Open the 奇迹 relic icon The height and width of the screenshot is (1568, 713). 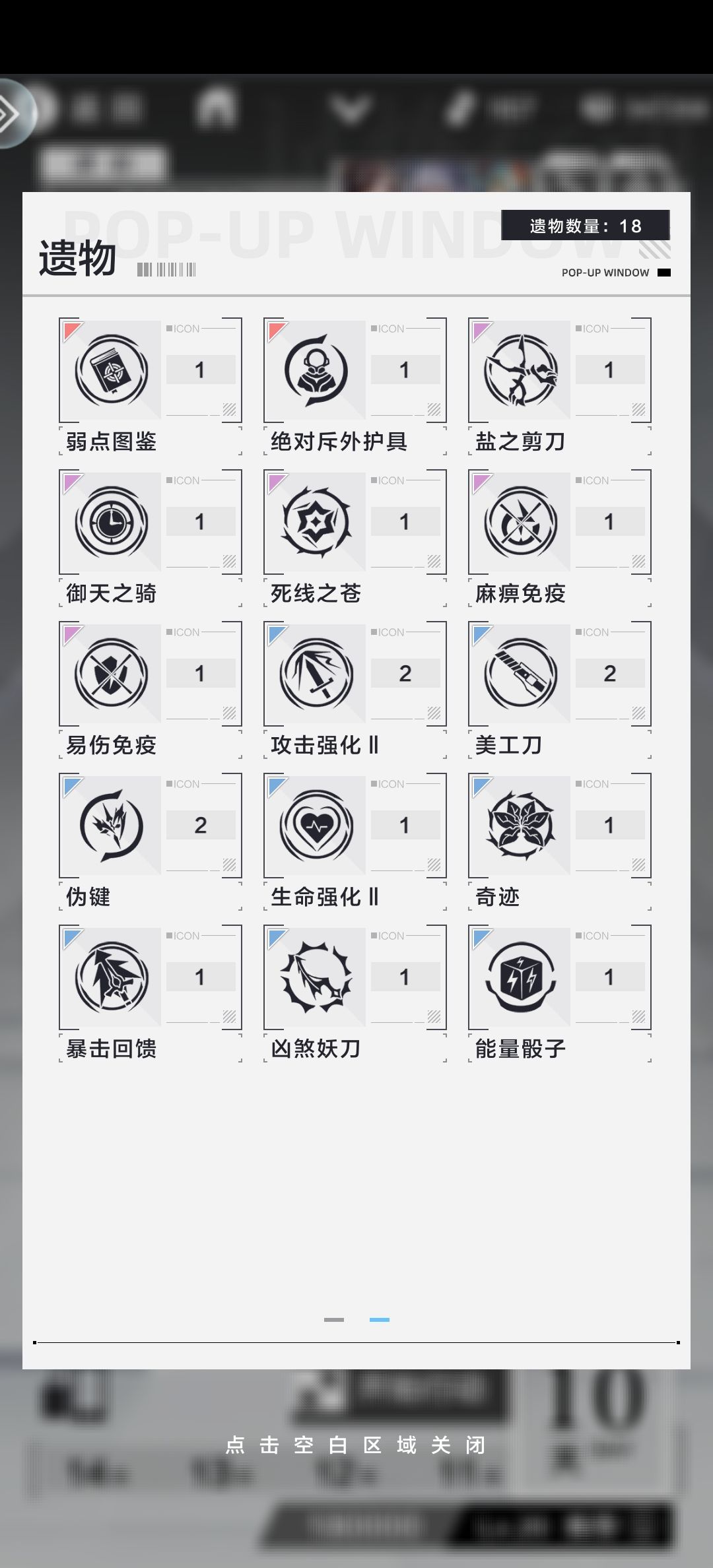pos(519,826)
